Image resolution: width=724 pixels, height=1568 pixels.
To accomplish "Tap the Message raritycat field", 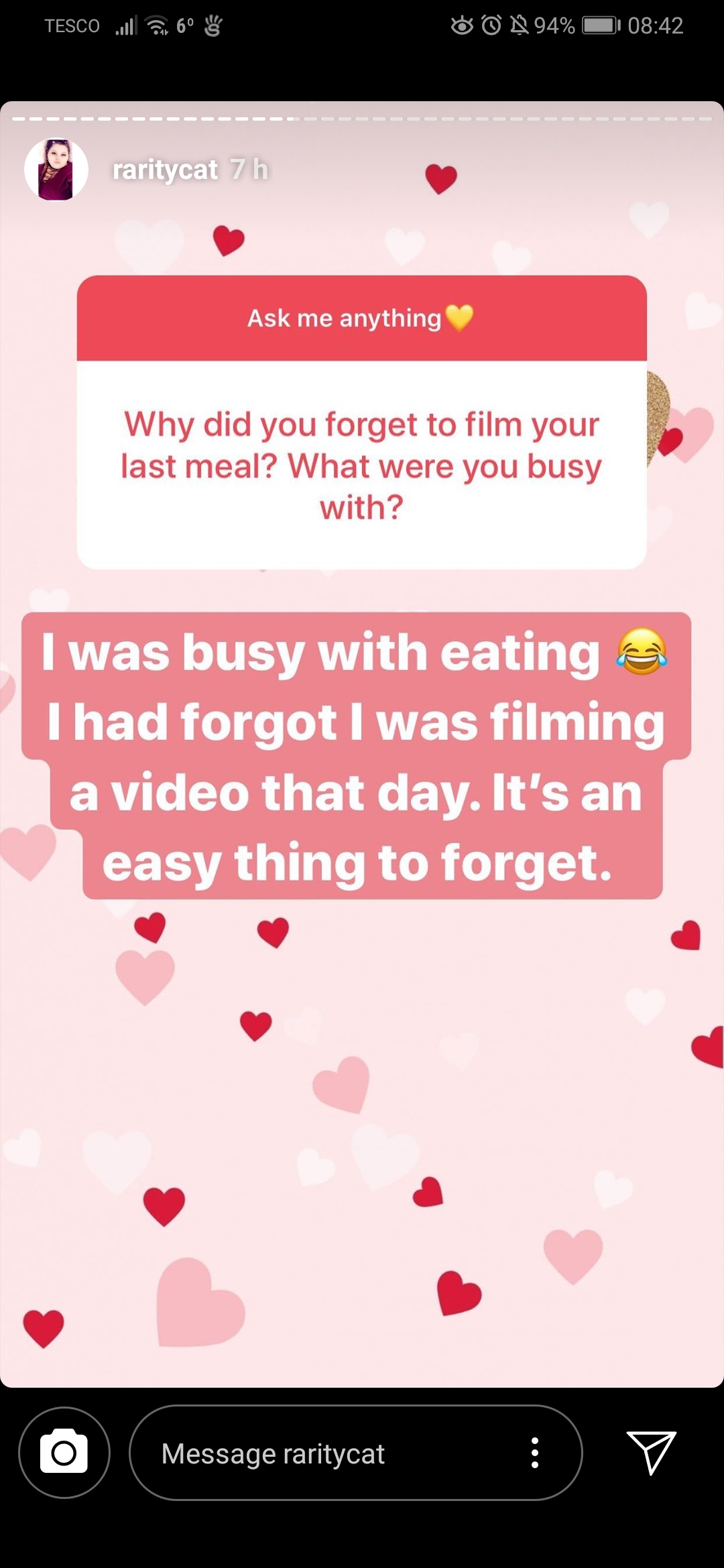I will [x=355, y=1453].
